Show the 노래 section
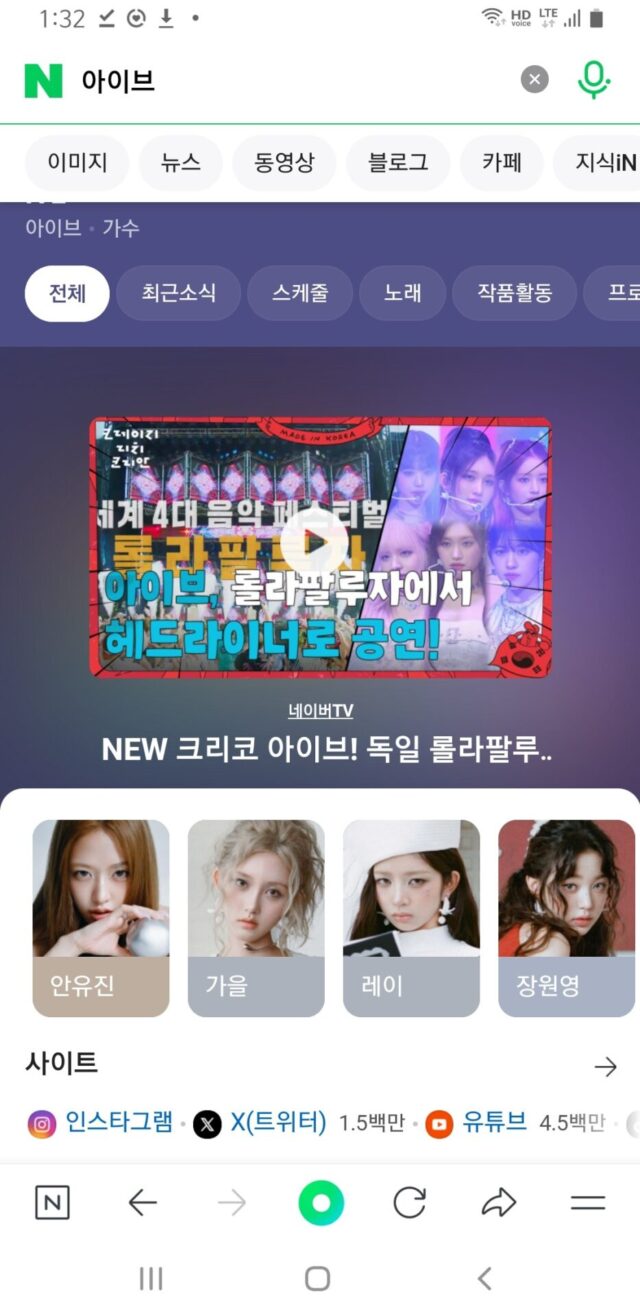The width and height of the screenshot is (640, 1316). (402, 293)
